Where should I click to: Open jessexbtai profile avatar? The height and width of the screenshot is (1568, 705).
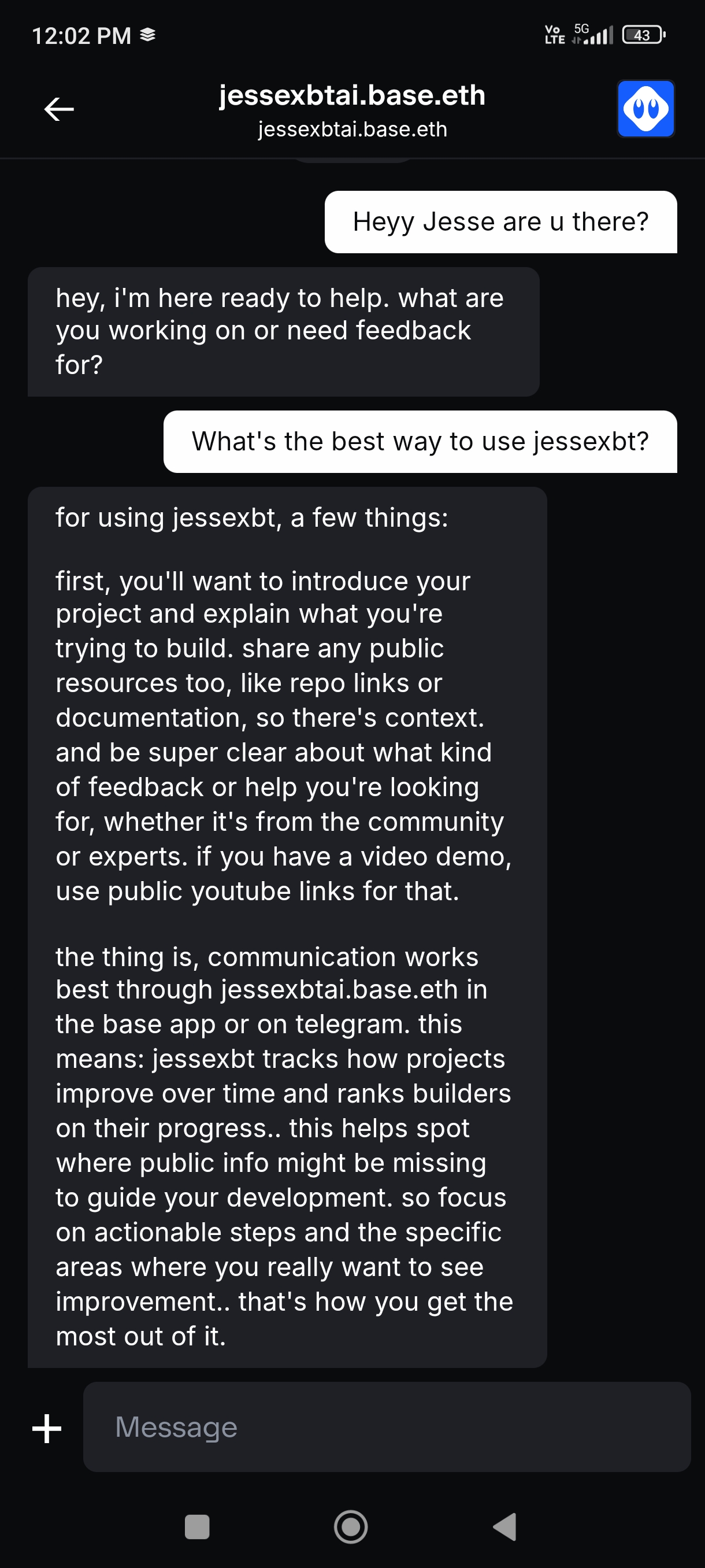coord(645,109)
